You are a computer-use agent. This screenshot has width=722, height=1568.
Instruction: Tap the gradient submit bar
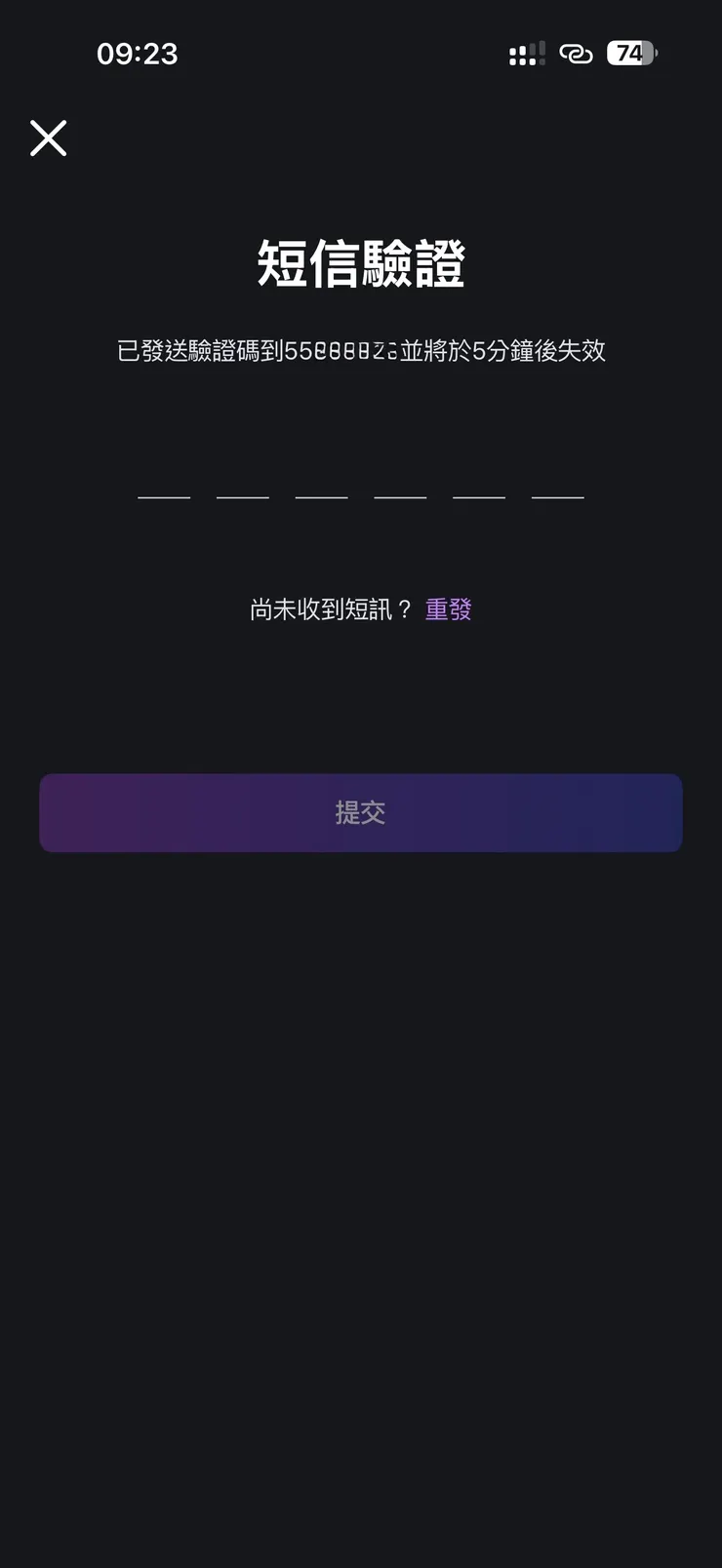[361, 812]
